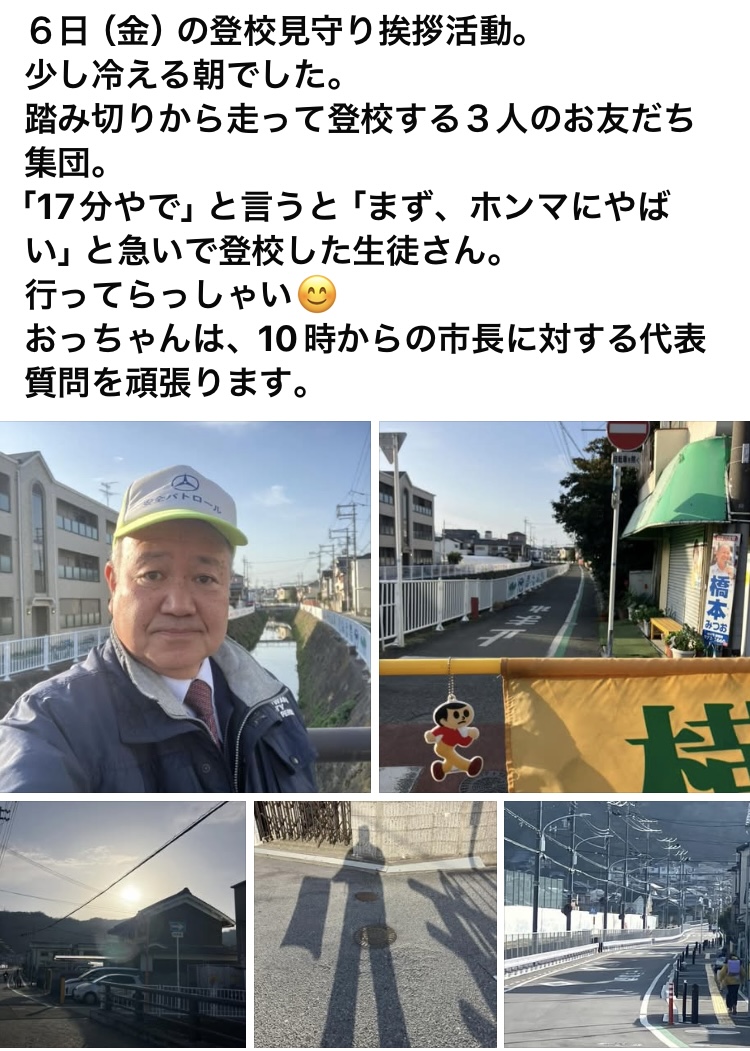The image size is (750, 1051).
Task: Open the photo of the street with yellow banner
Action: pos(564,606)
